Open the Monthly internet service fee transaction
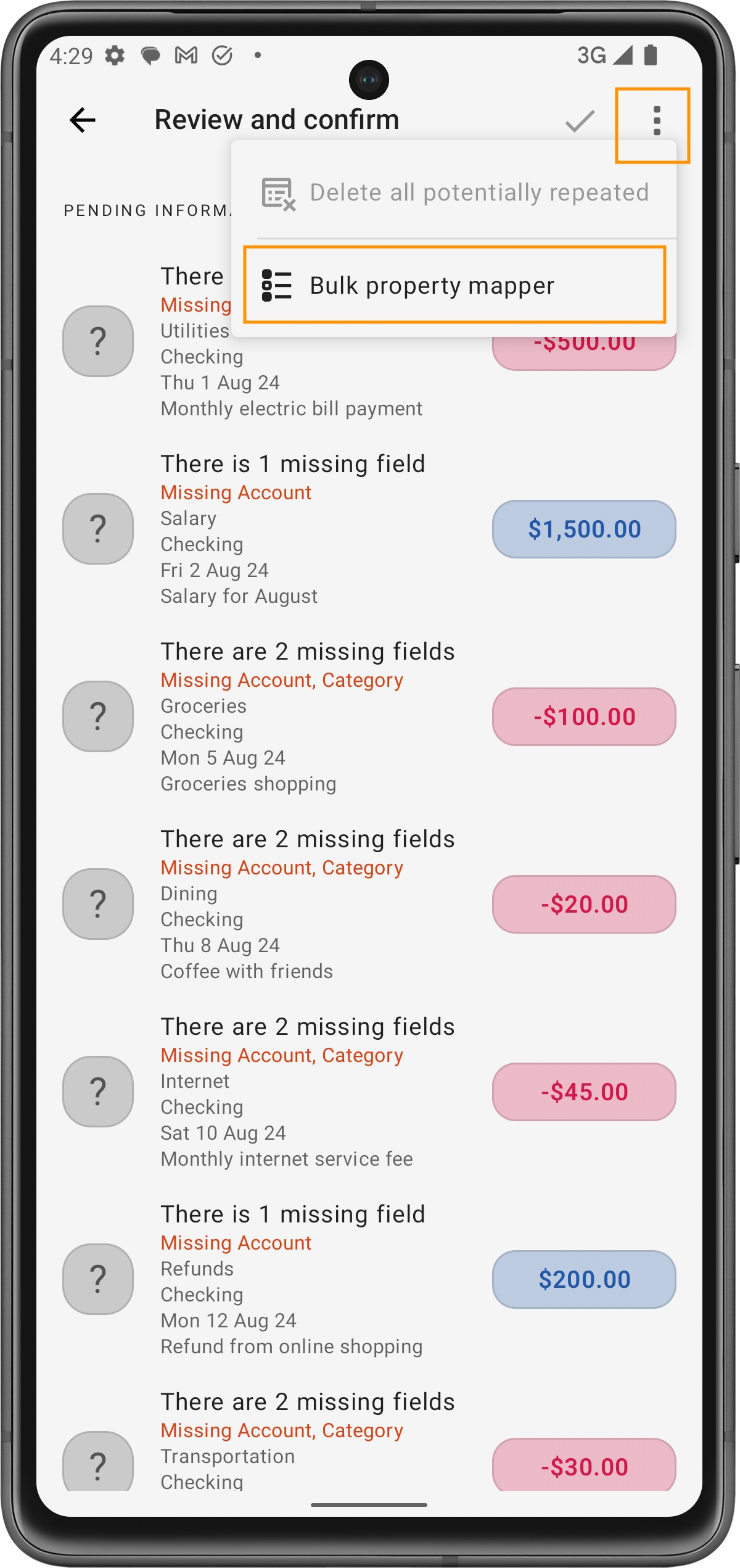 click(308, 1092)
